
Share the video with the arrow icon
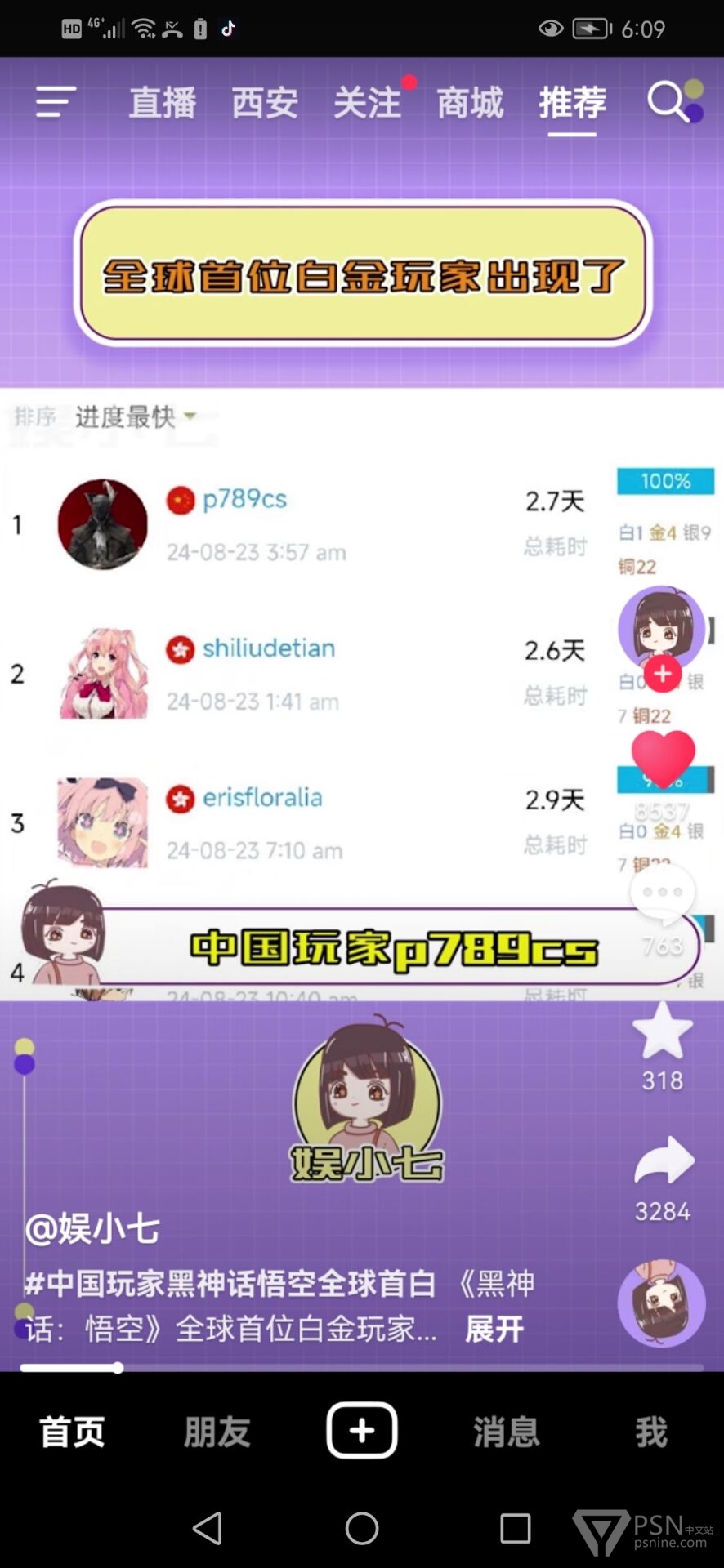[x=664, y=1160]
